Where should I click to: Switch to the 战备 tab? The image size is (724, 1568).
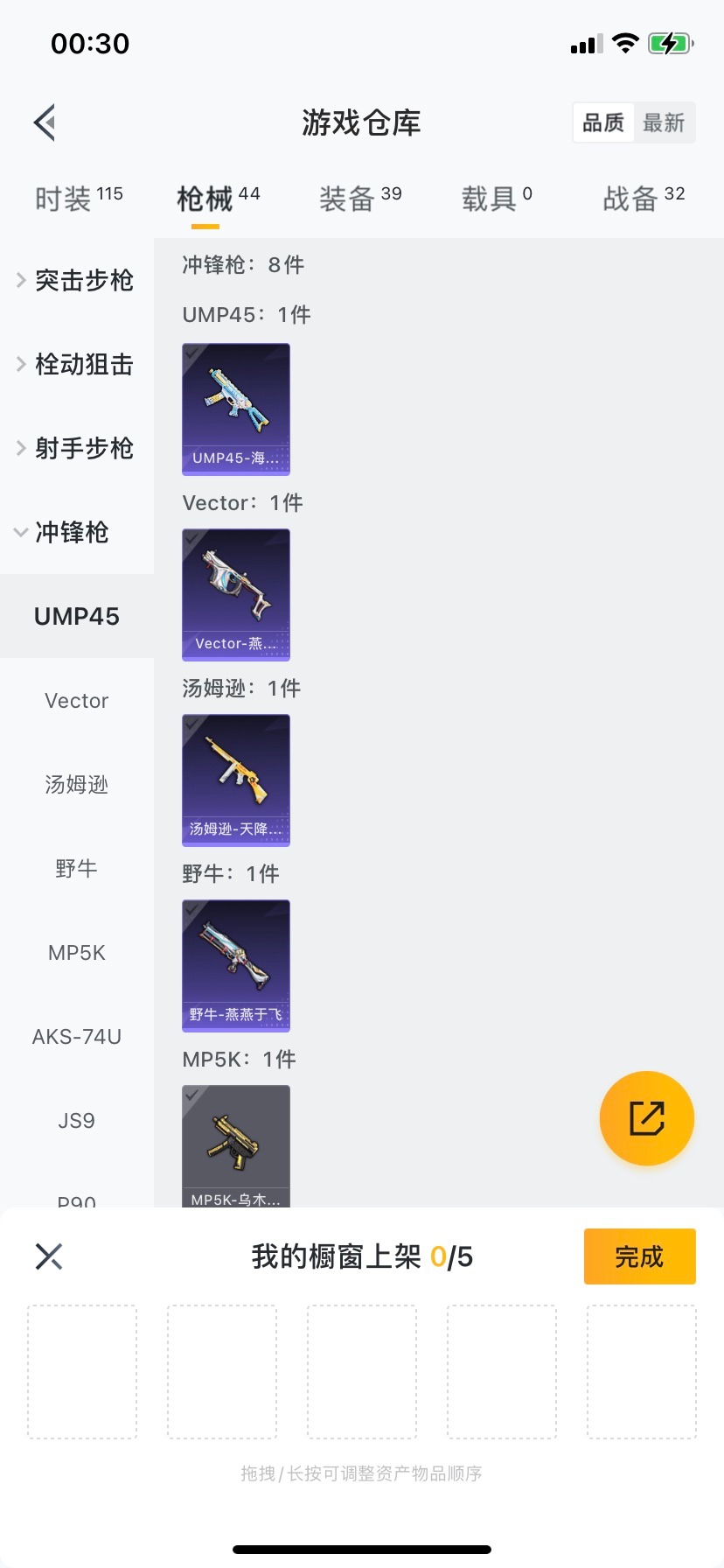point(643,199)
